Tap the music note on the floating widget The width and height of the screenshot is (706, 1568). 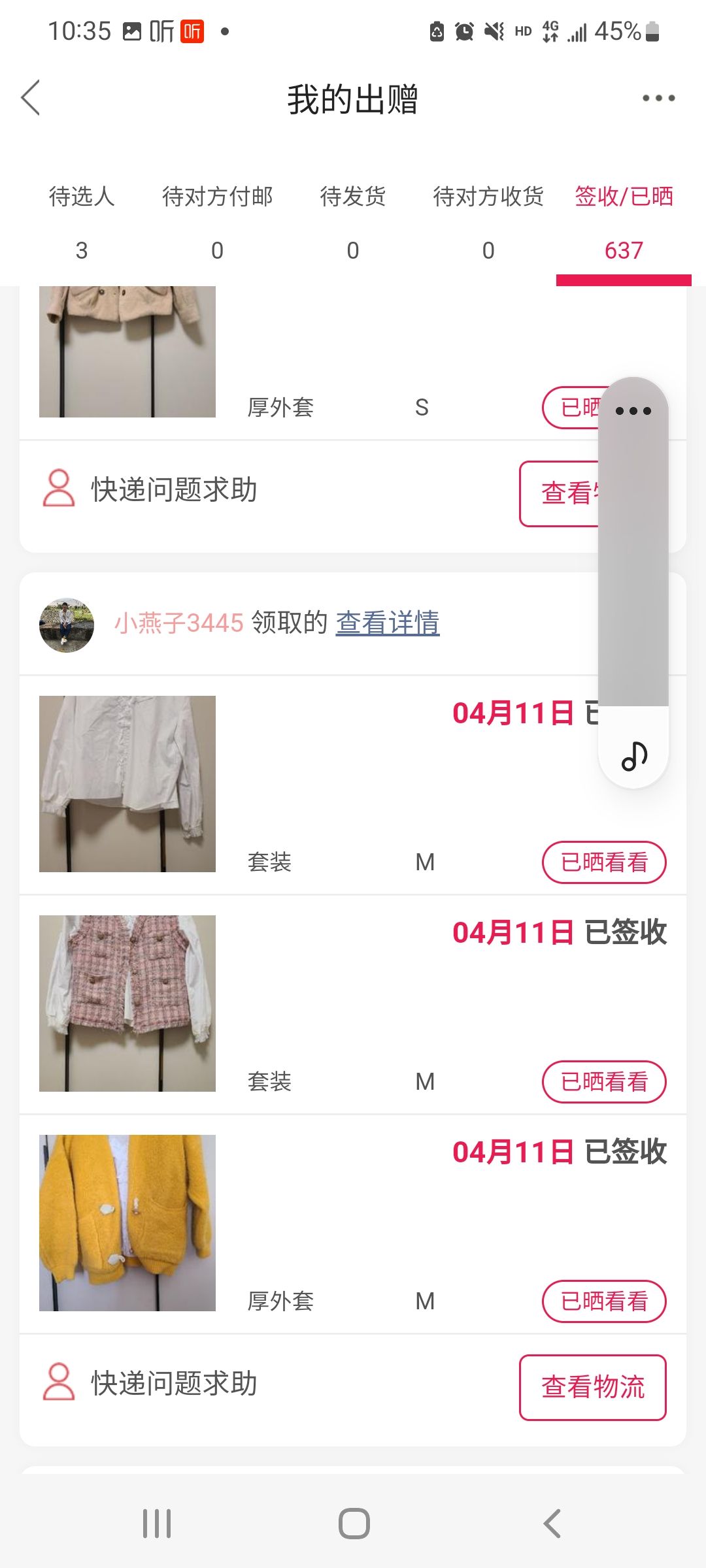[634, 757]
